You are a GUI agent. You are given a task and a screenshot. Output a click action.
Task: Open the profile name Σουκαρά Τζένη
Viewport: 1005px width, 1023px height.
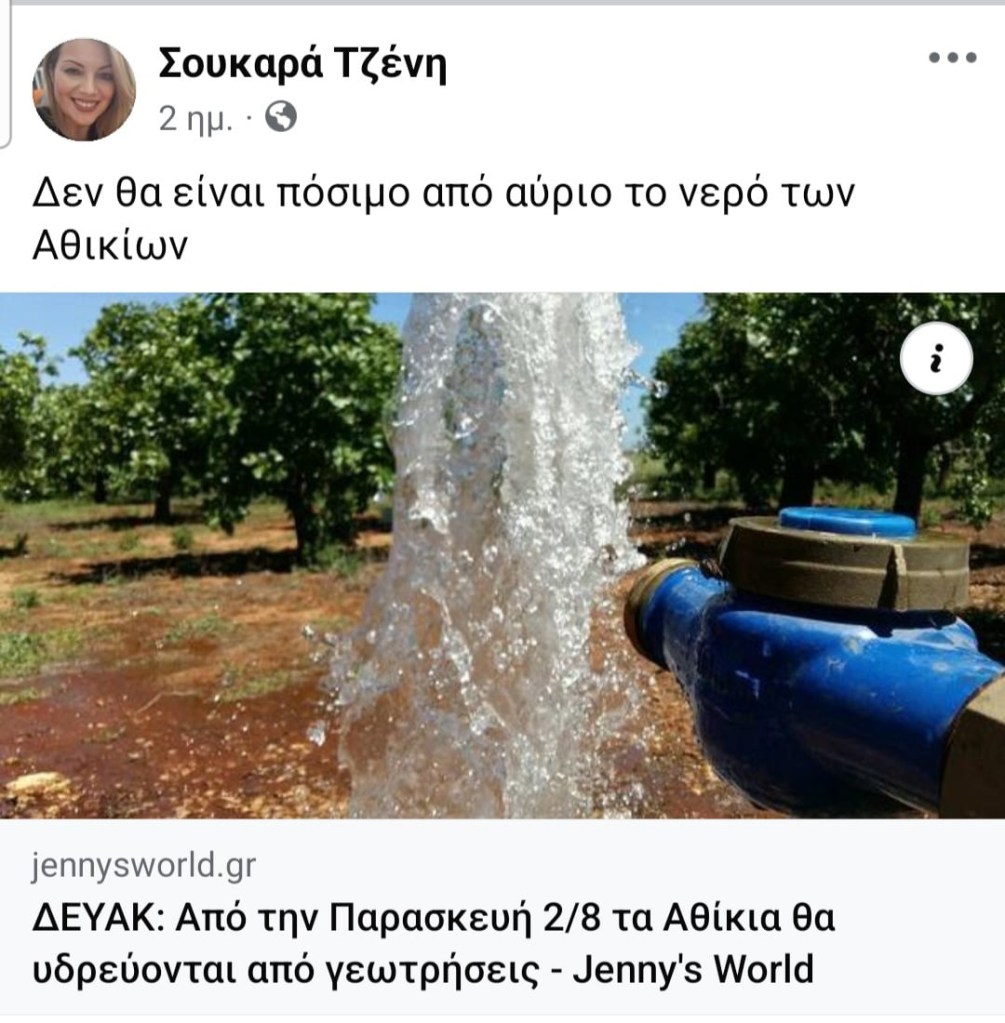302,65
